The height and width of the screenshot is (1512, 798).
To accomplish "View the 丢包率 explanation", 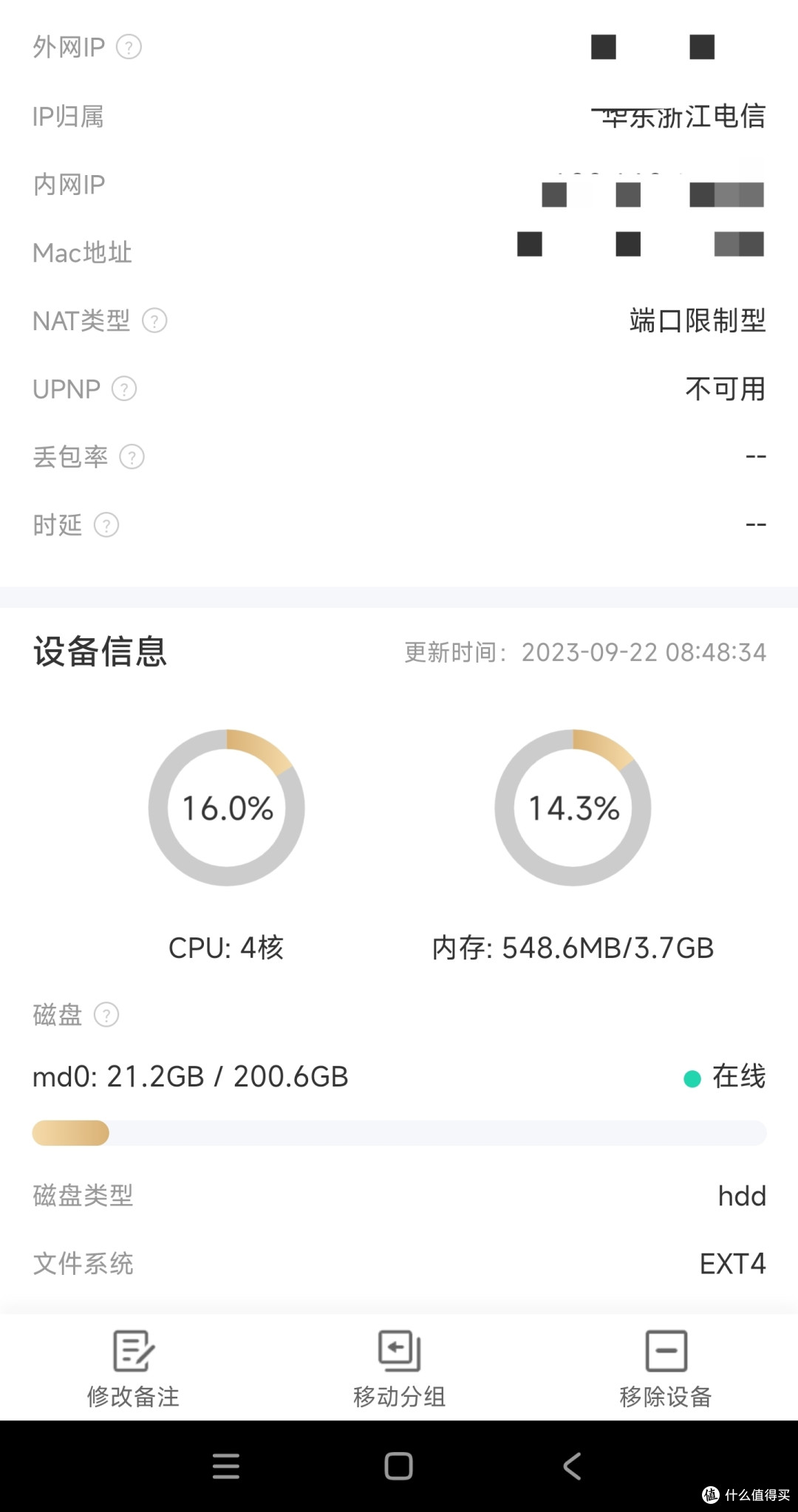I will pyautogui.click(x=132, y=457).
